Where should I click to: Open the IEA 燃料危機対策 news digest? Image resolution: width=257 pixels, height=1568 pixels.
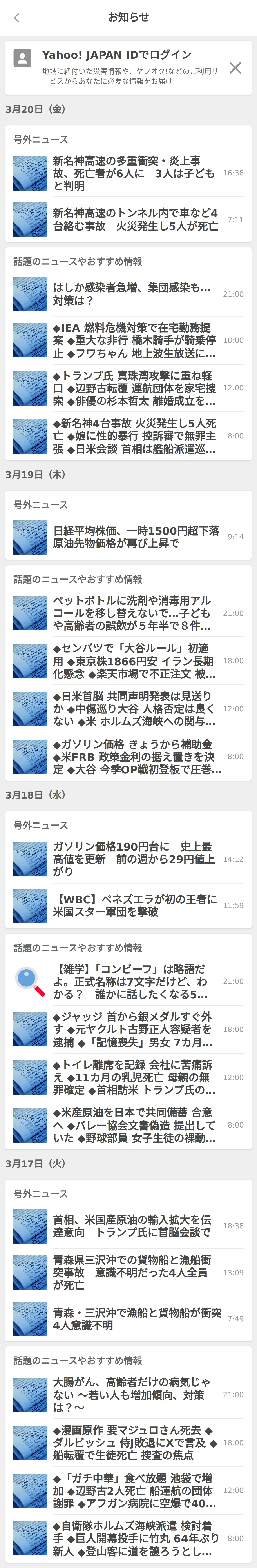point(134,340)
